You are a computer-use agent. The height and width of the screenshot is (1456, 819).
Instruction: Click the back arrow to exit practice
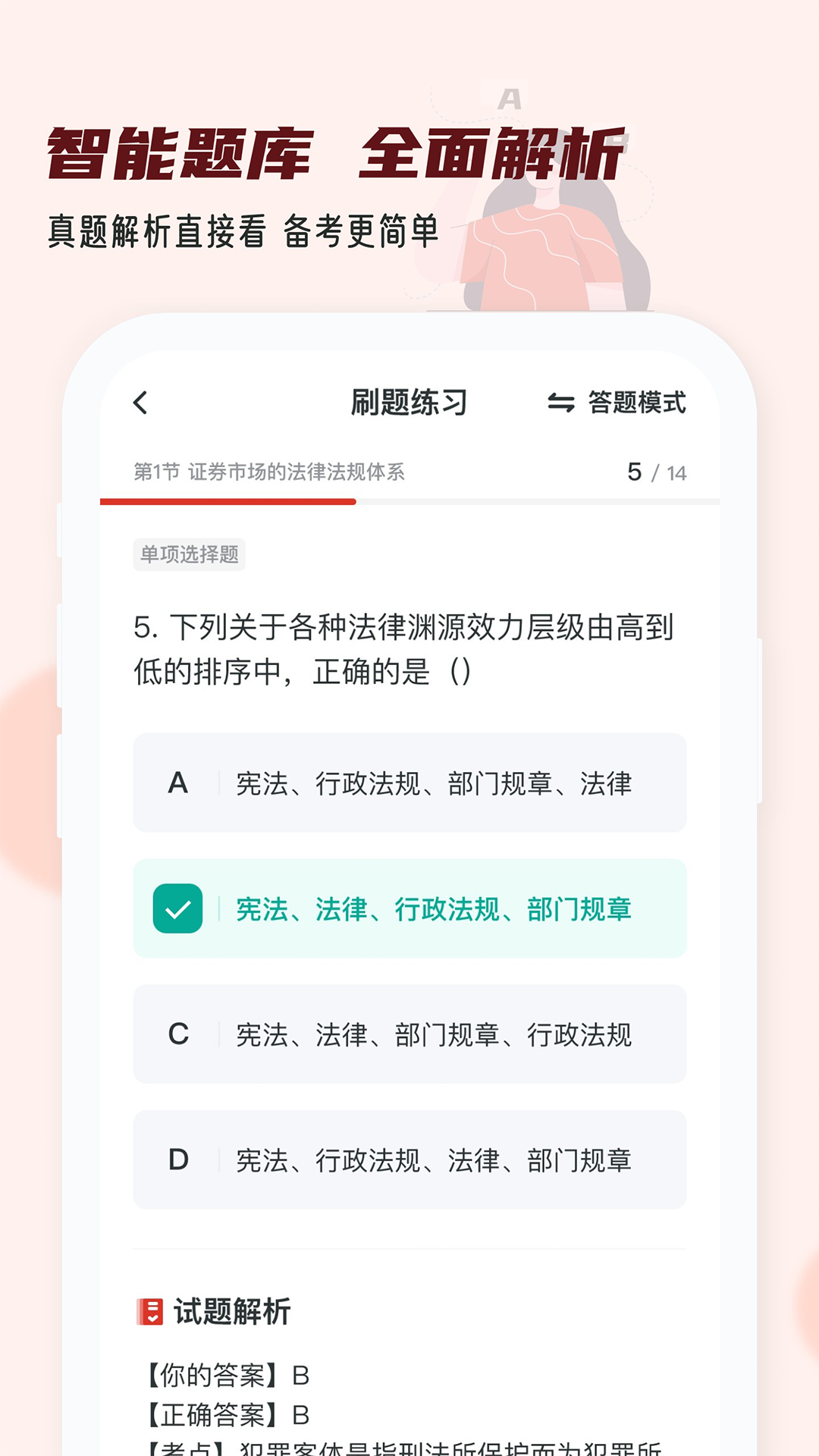pyautogui.click(x=140, y=403)
